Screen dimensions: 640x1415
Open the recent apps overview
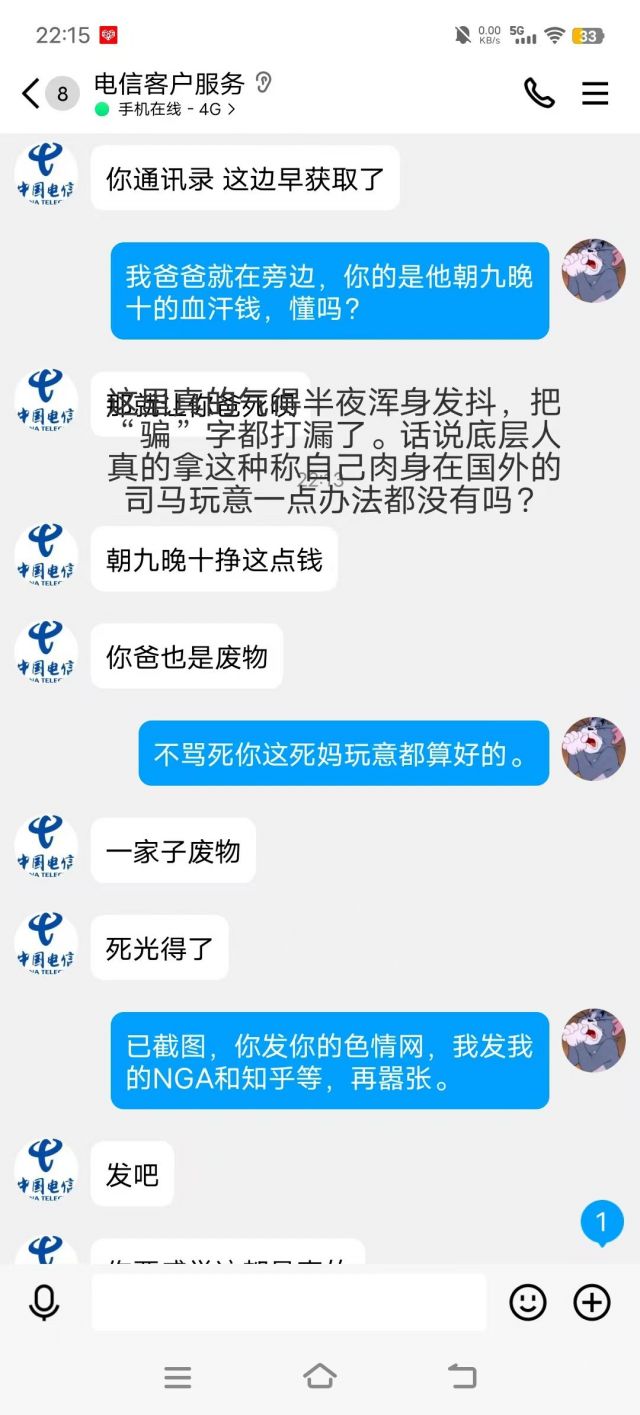178,1377
